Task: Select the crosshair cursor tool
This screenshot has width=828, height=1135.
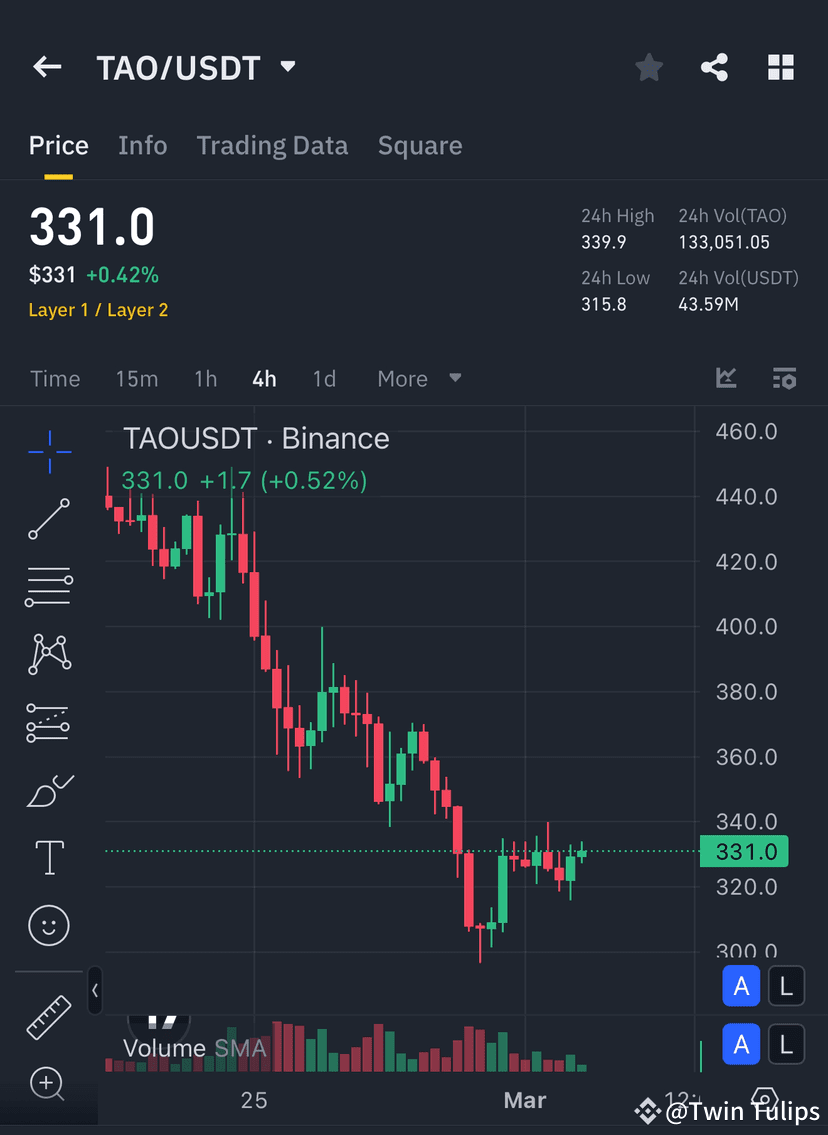Action: point(48,452)
